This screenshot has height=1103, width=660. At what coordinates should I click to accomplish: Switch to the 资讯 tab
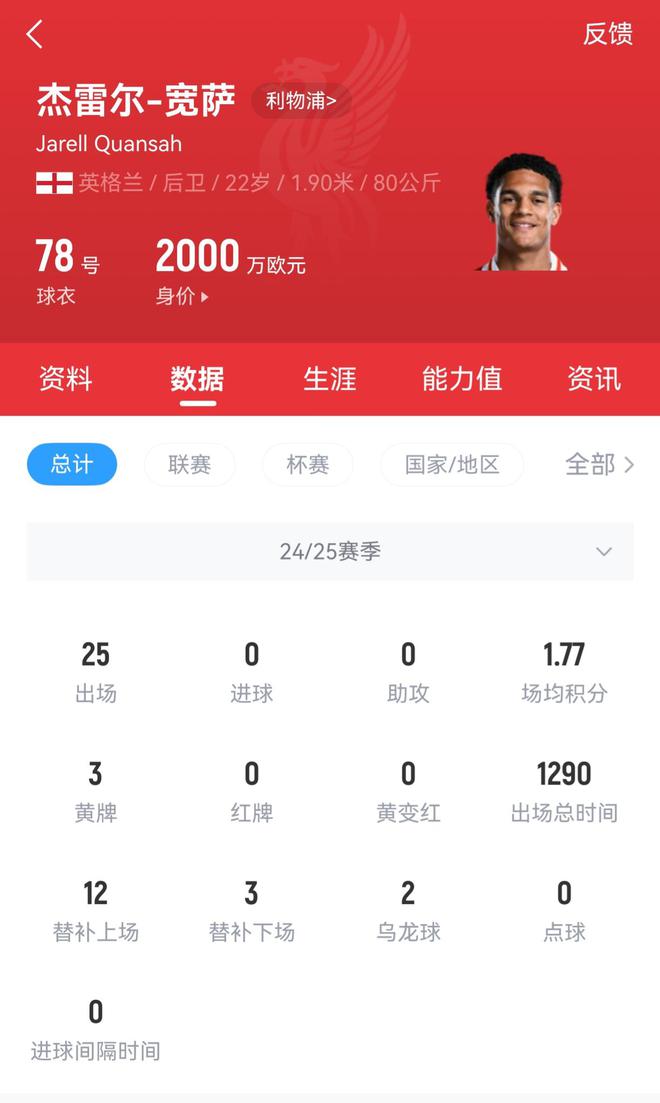click(594, 379)
